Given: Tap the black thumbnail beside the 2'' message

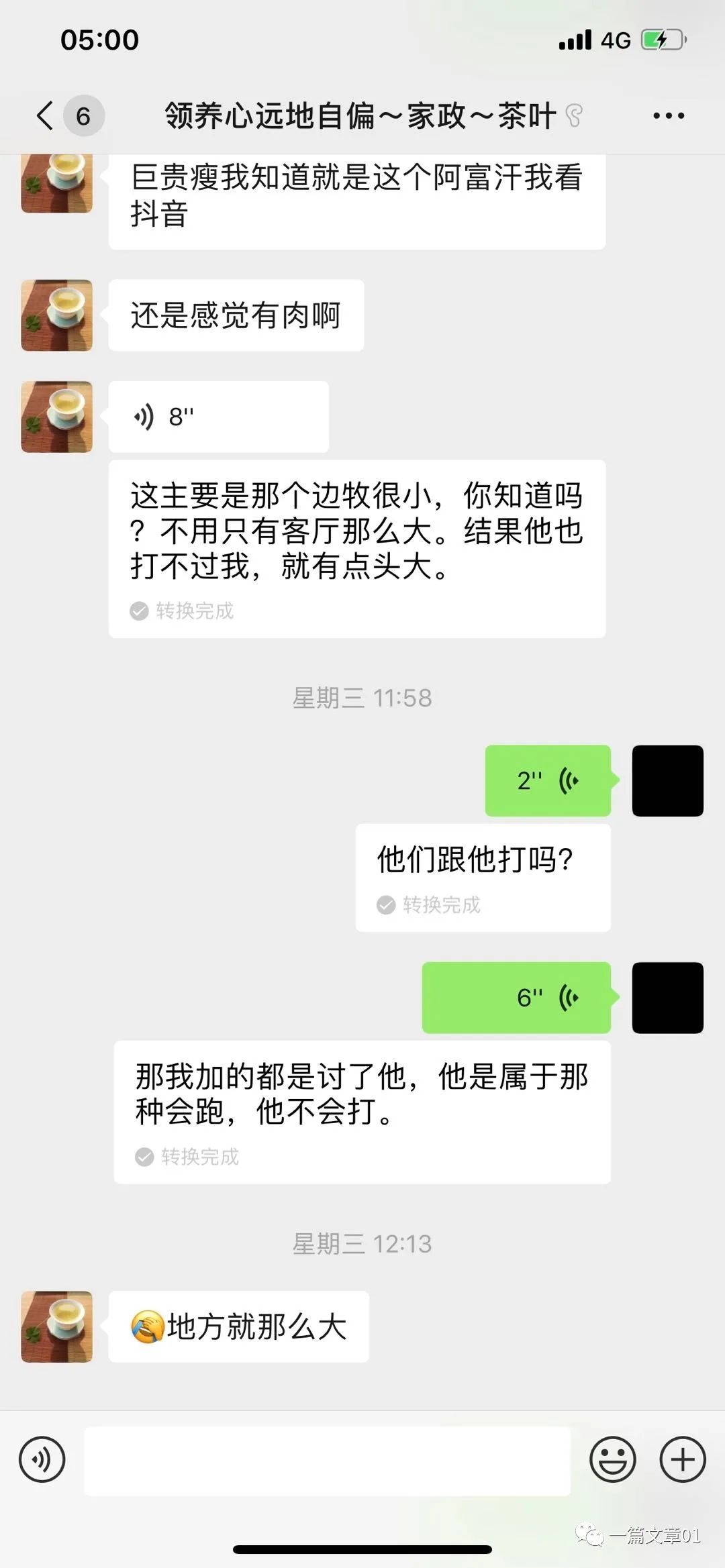Looking at the screenshot, I should pyautogui.click(x=667, y=780).
